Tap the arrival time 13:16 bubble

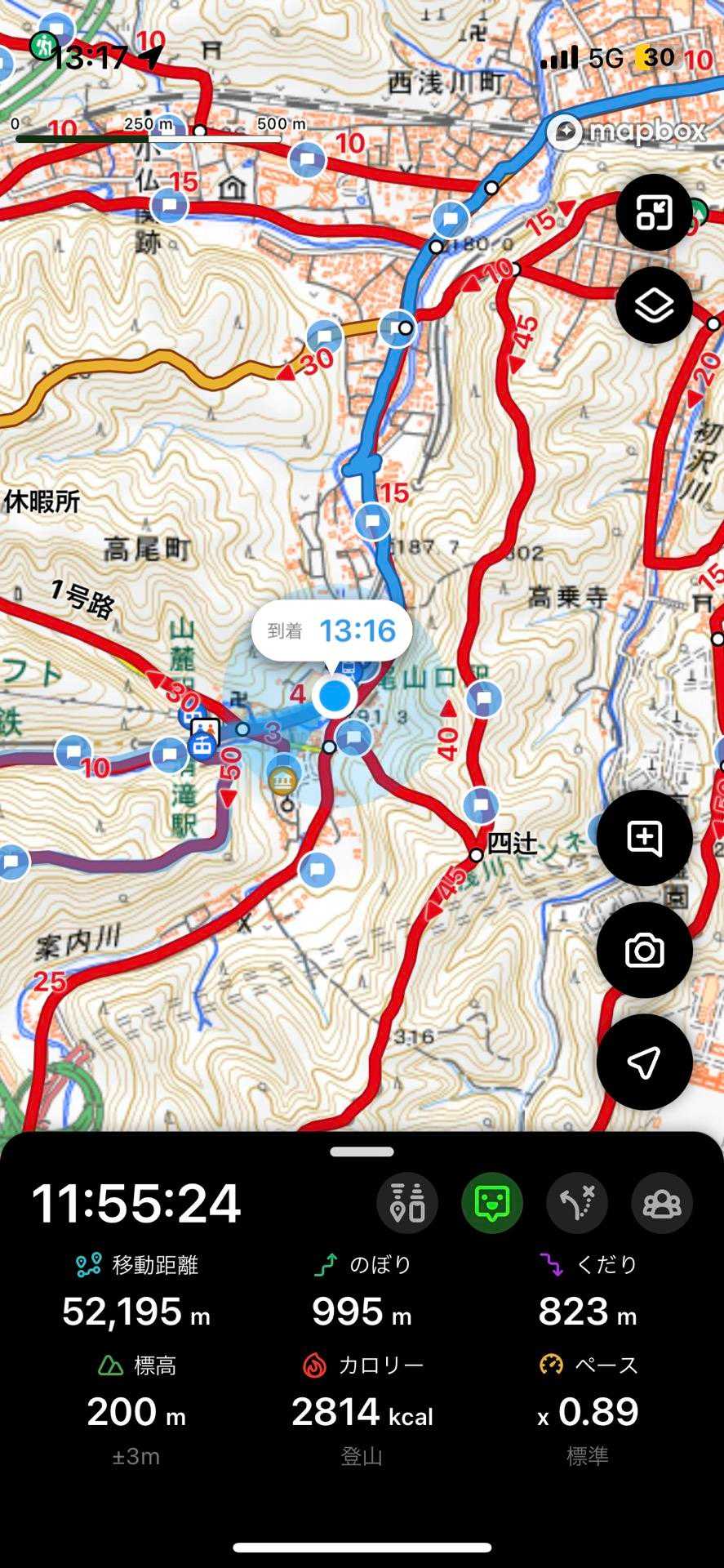tap(331, 630)
